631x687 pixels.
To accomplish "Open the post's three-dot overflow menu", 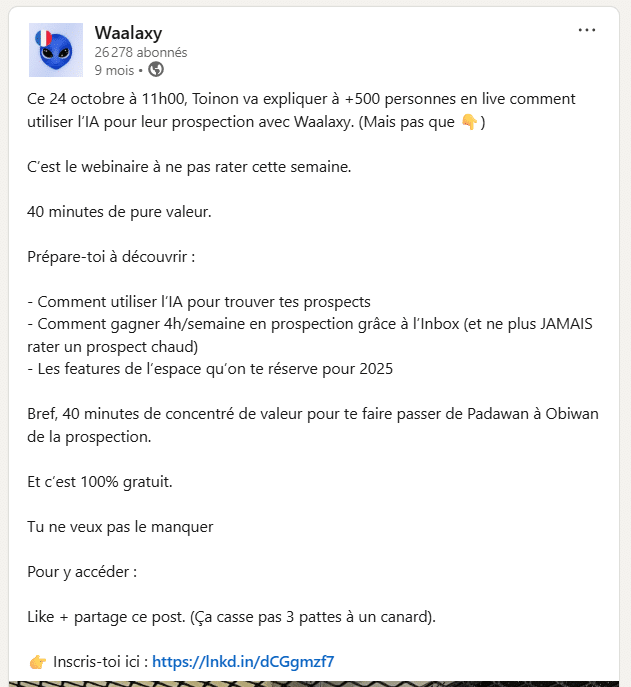I will (x=587, y=30).
